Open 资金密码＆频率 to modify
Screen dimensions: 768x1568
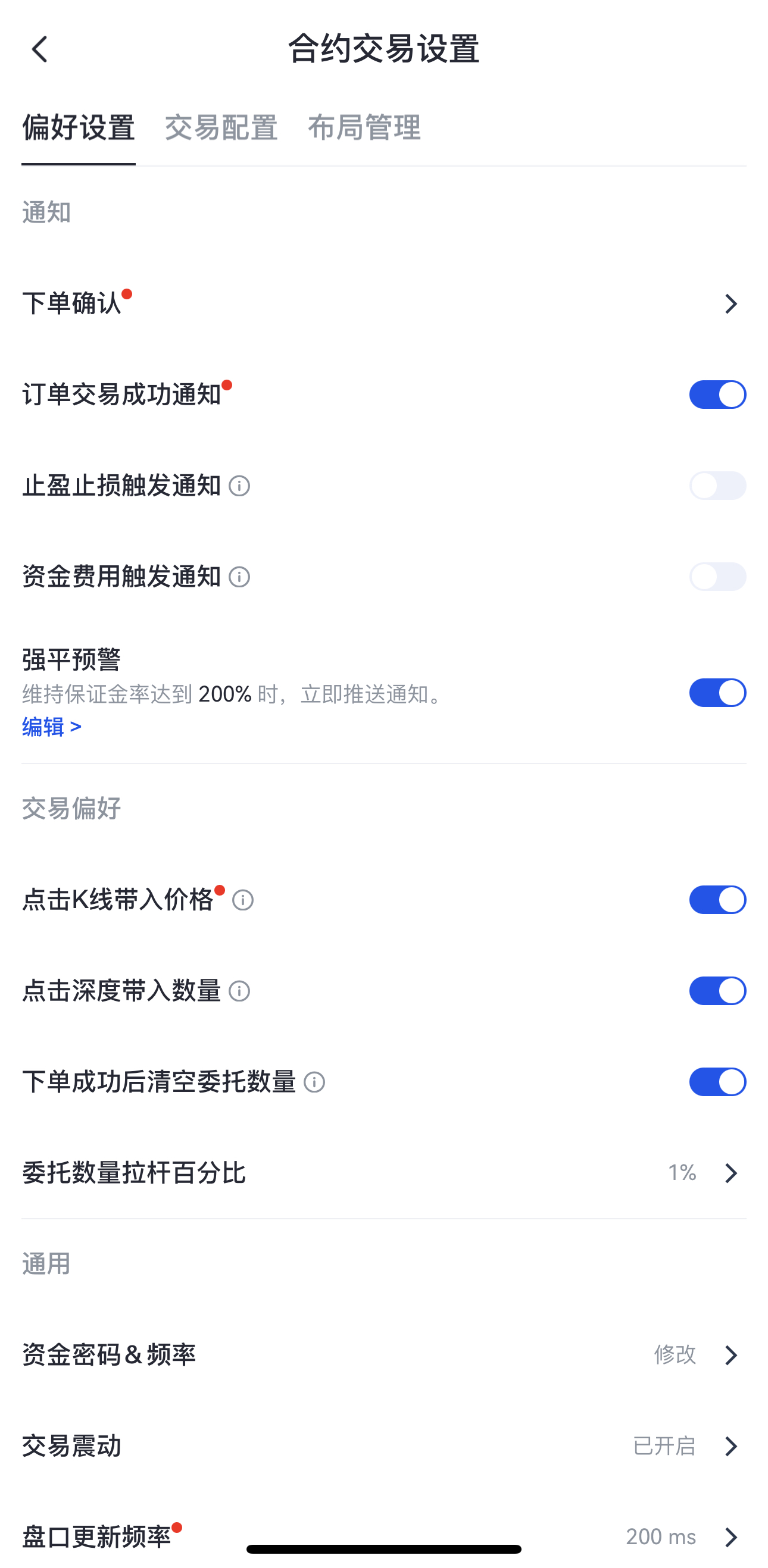tap(383, 1355)
